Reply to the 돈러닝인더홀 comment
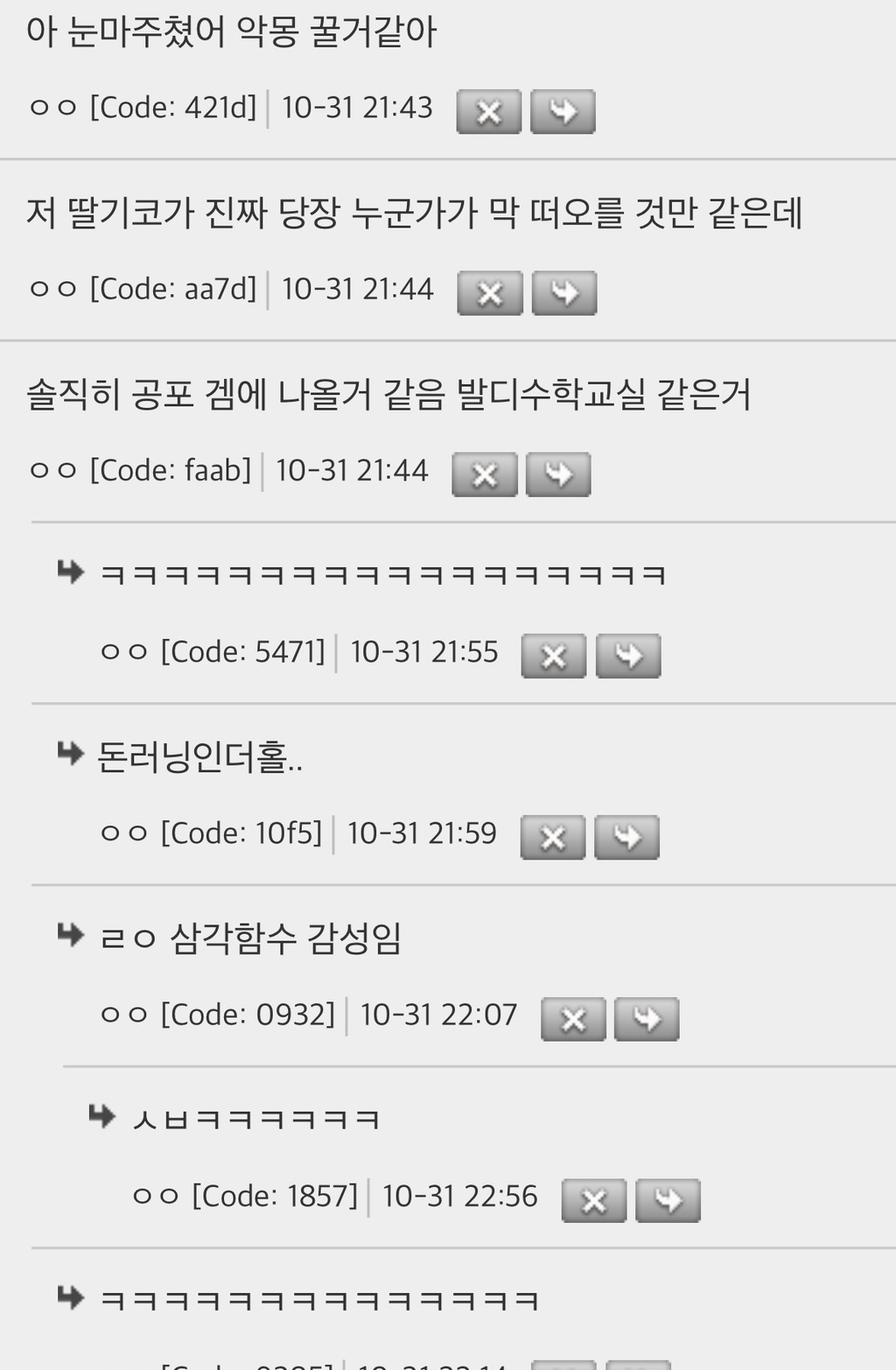The height and width of the screenshot is (1370, 896). pos(626,837)
